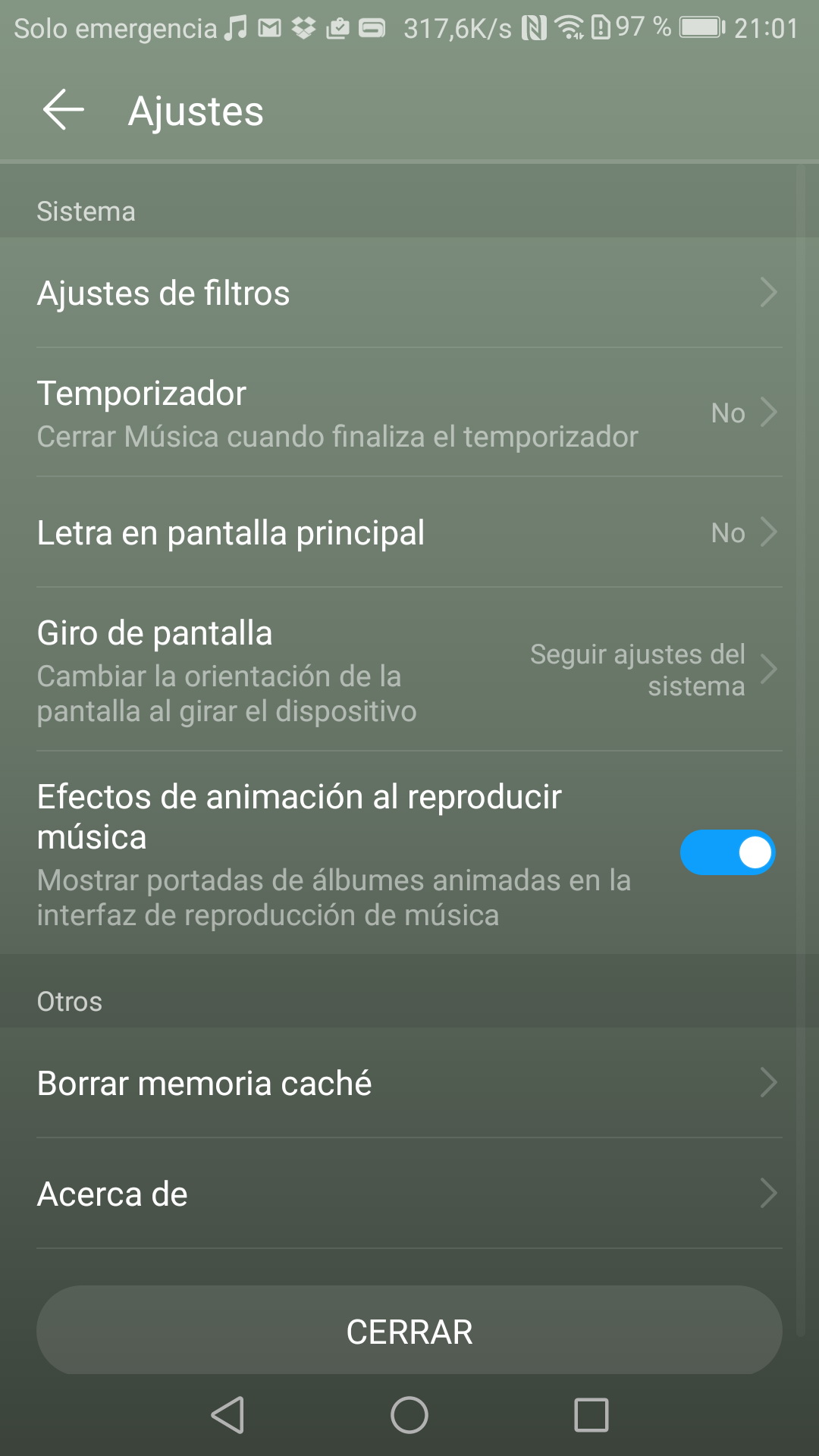This screenshot has width=819, height=1456.
Task: Go back from the Ajustes screen
Action: pos(63,110)
